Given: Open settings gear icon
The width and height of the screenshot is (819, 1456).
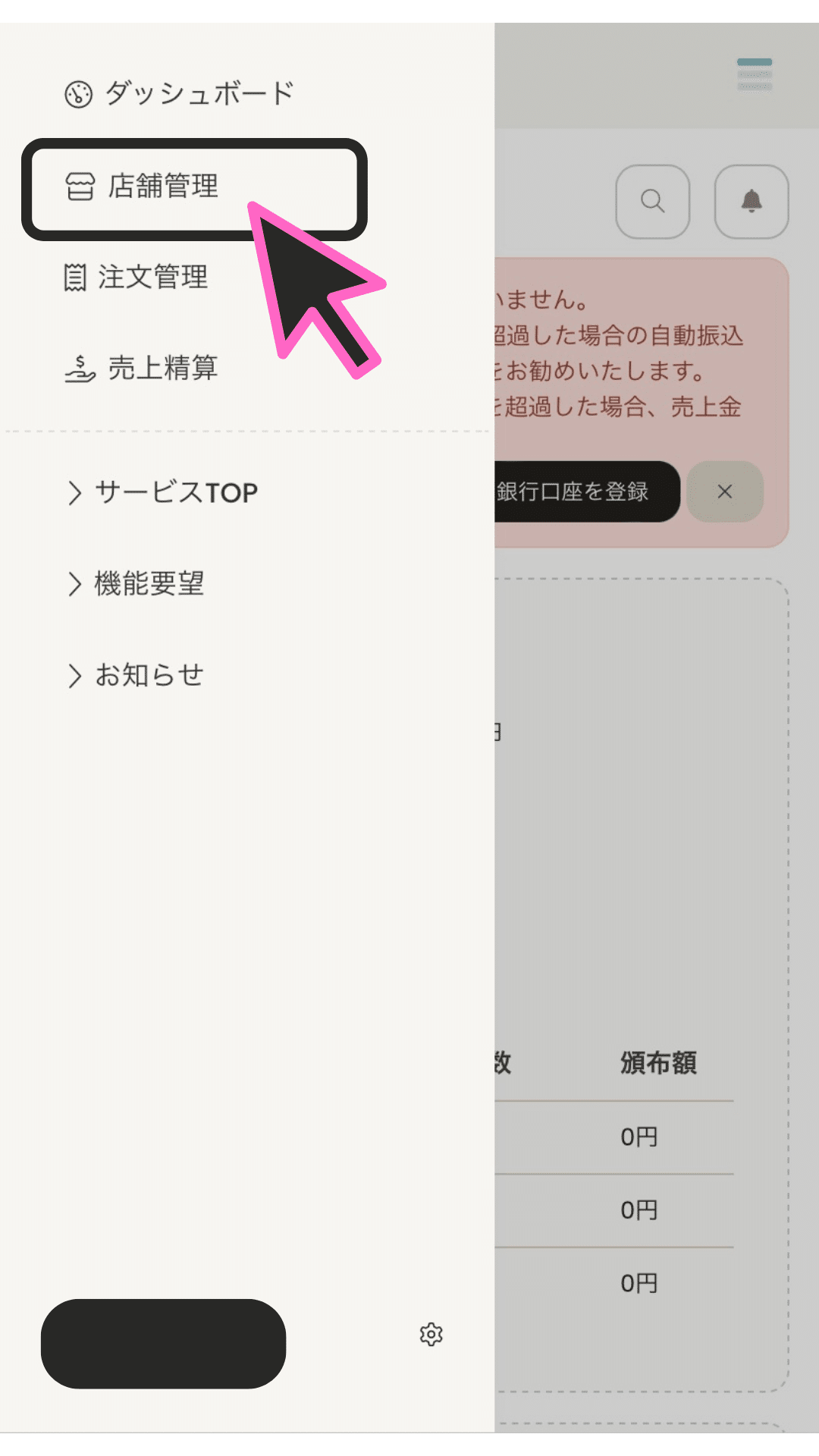Looking at the screenshot, I should click(431, 1335).
